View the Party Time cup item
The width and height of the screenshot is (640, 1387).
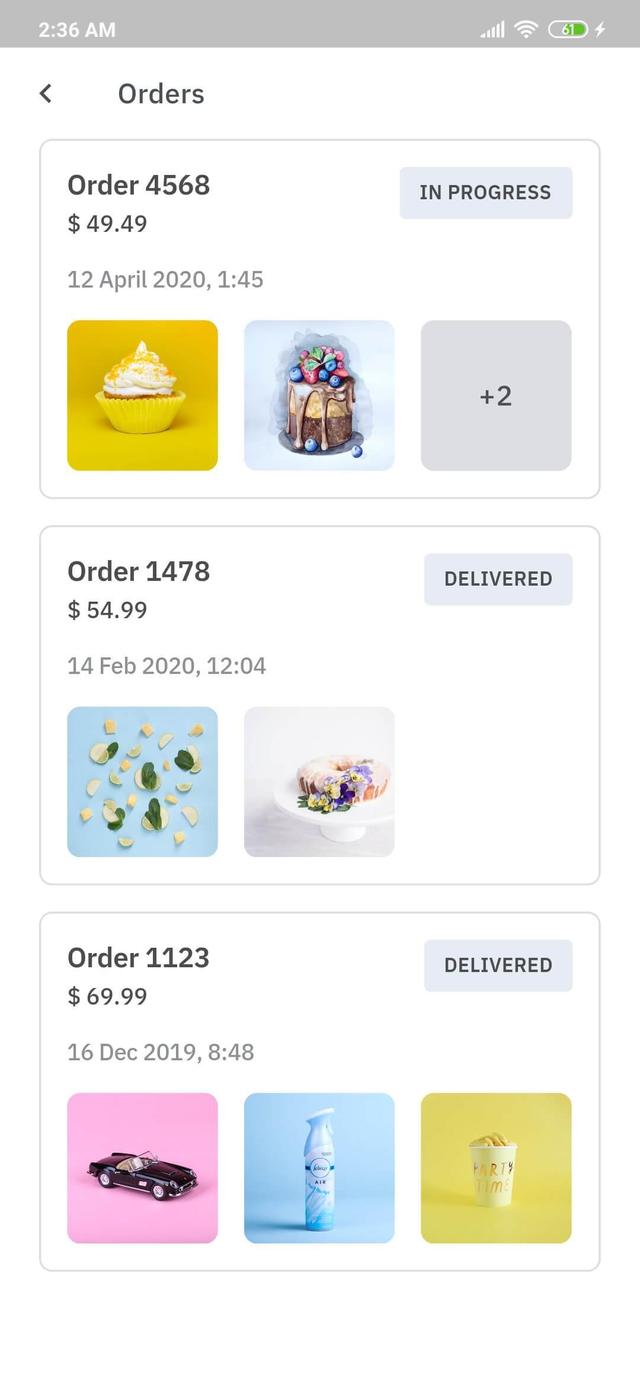(496, 1168)
